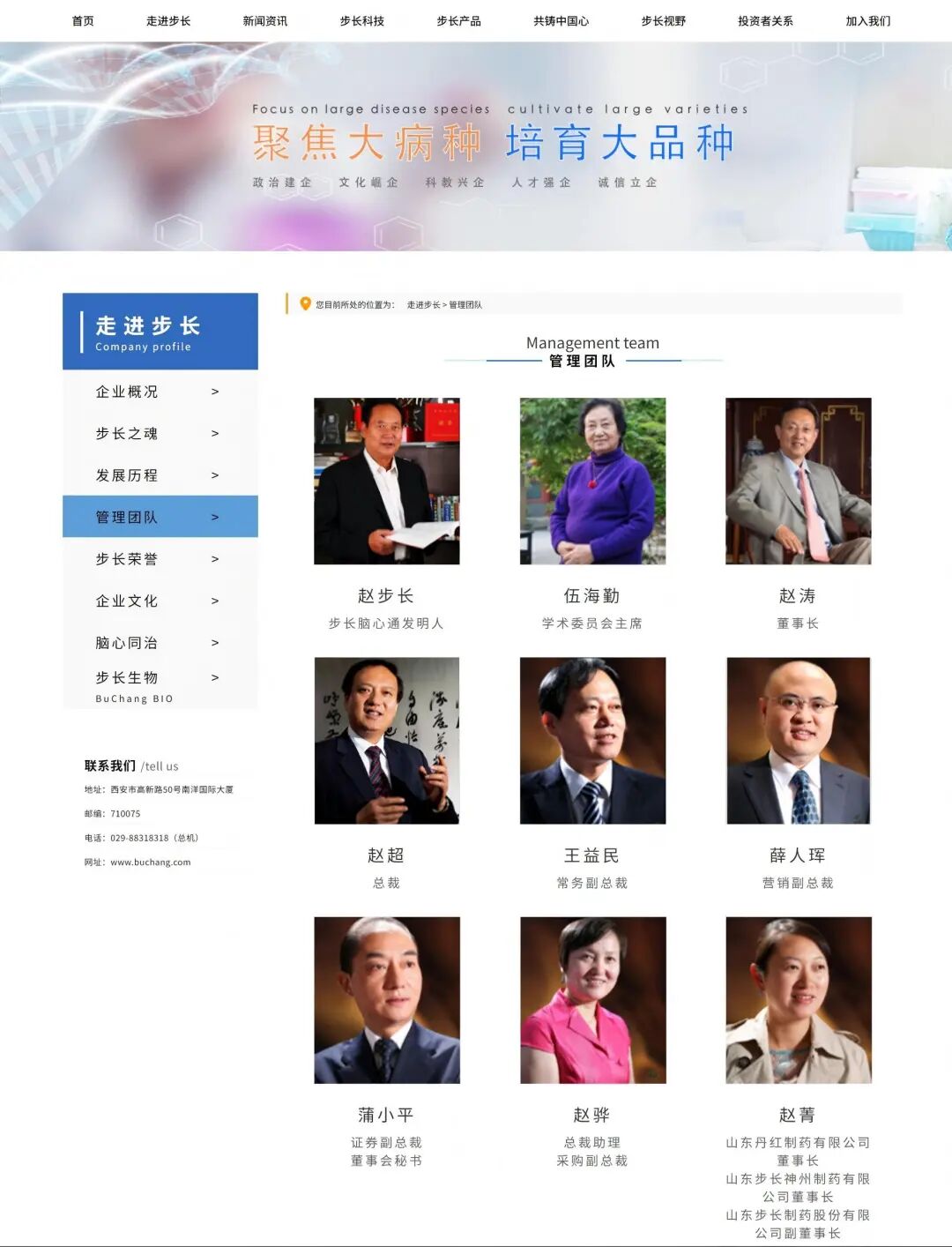Open 步长视野 in top navigation
The width and height of the screenshot is (952, 1247).
click(664, 20)
